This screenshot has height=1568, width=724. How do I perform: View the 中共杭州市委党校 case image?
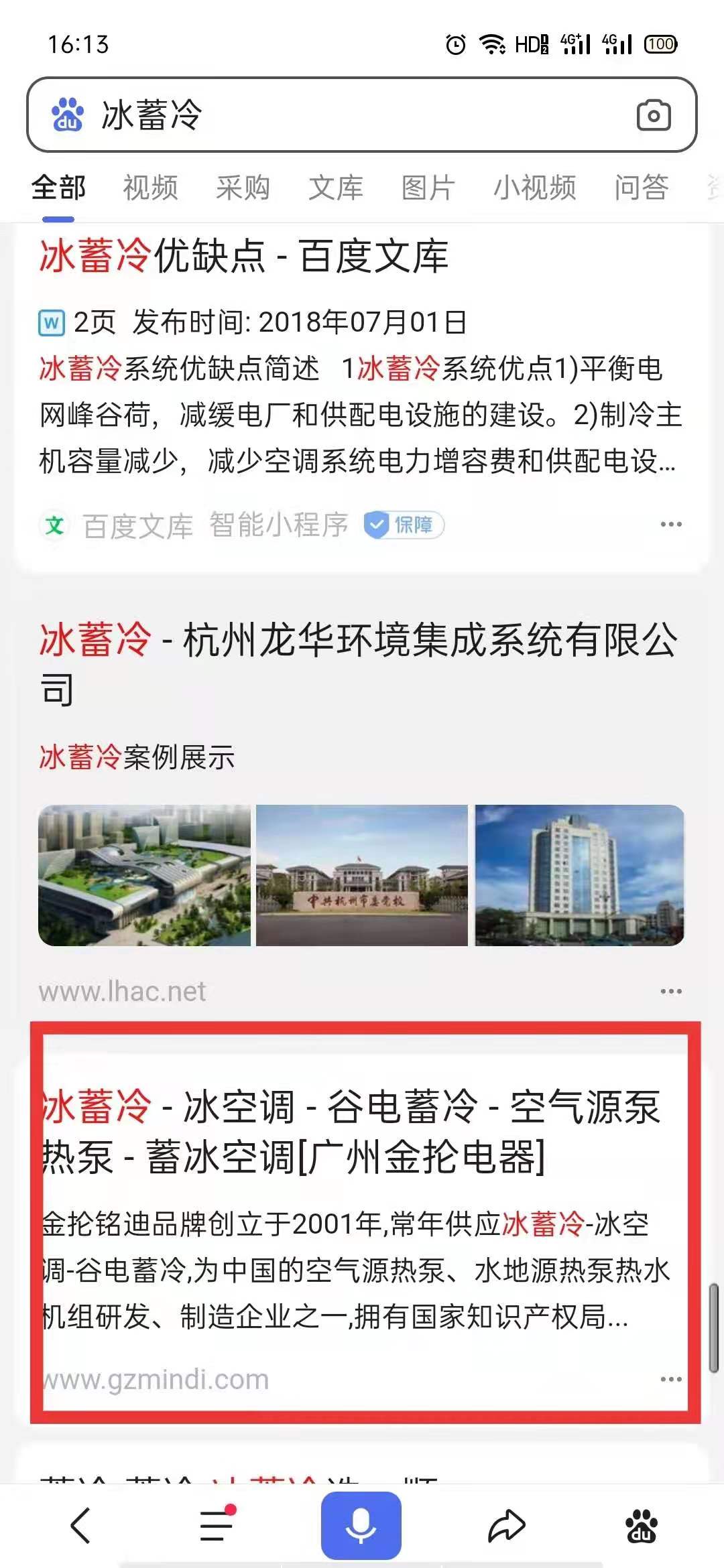coord(362,875)
